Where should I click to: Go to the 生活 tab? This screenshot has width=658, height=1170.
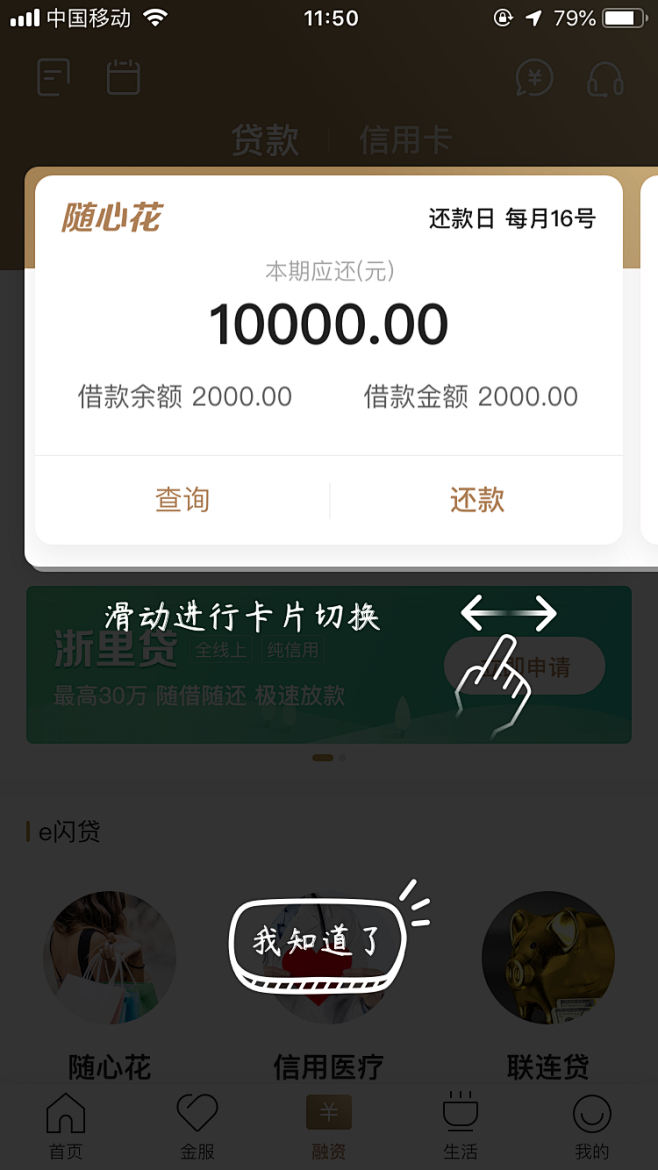click(460, 1126)
